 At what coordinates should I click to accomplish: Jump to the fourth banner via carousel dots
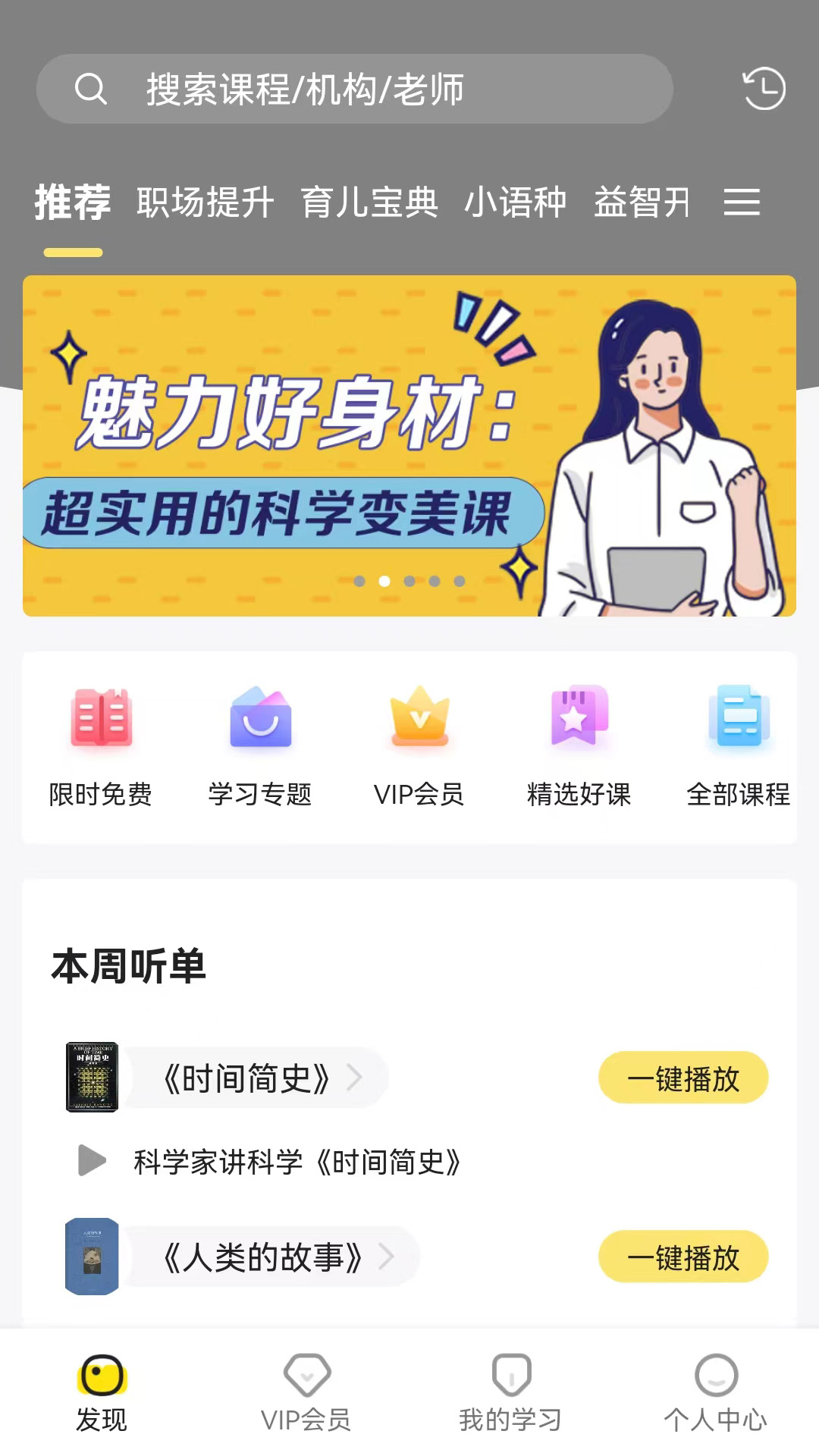(x=434, y=581)
